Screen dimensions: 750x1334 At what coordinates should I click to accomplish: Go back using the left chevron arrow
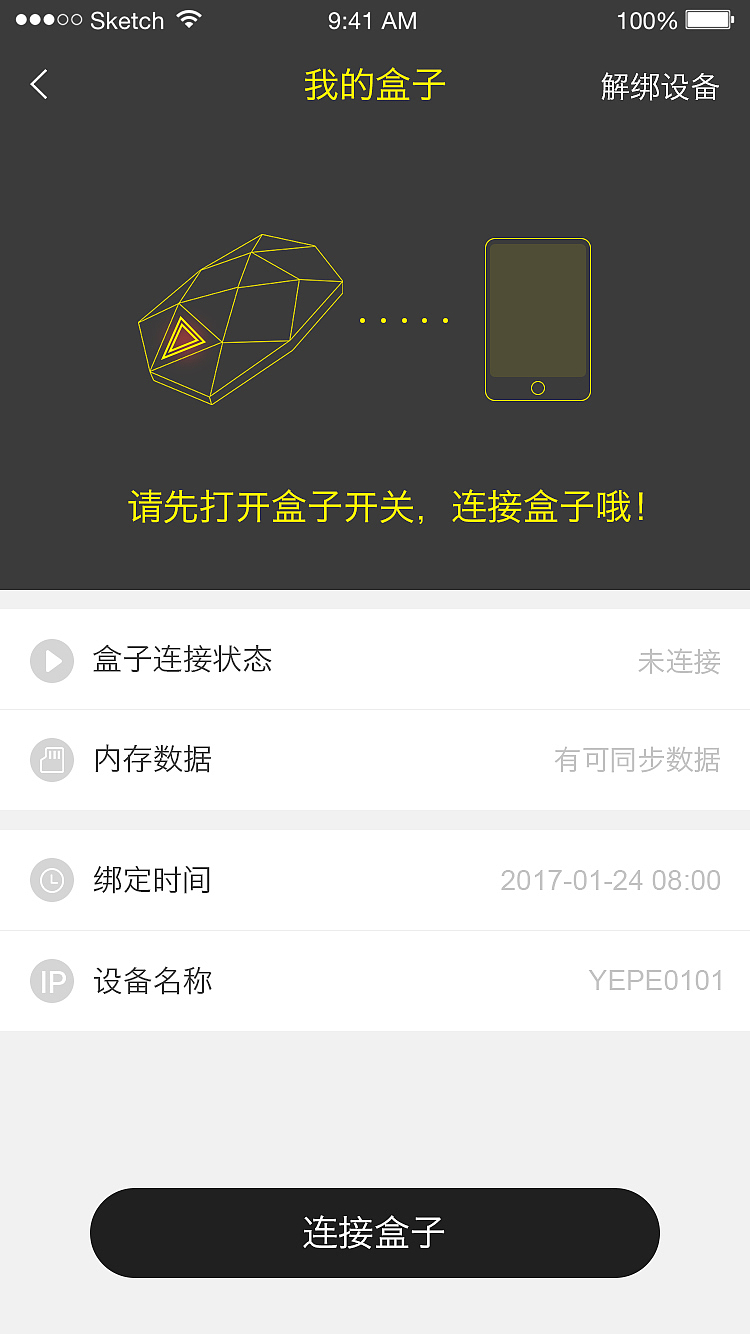click(x=38, y=86)
